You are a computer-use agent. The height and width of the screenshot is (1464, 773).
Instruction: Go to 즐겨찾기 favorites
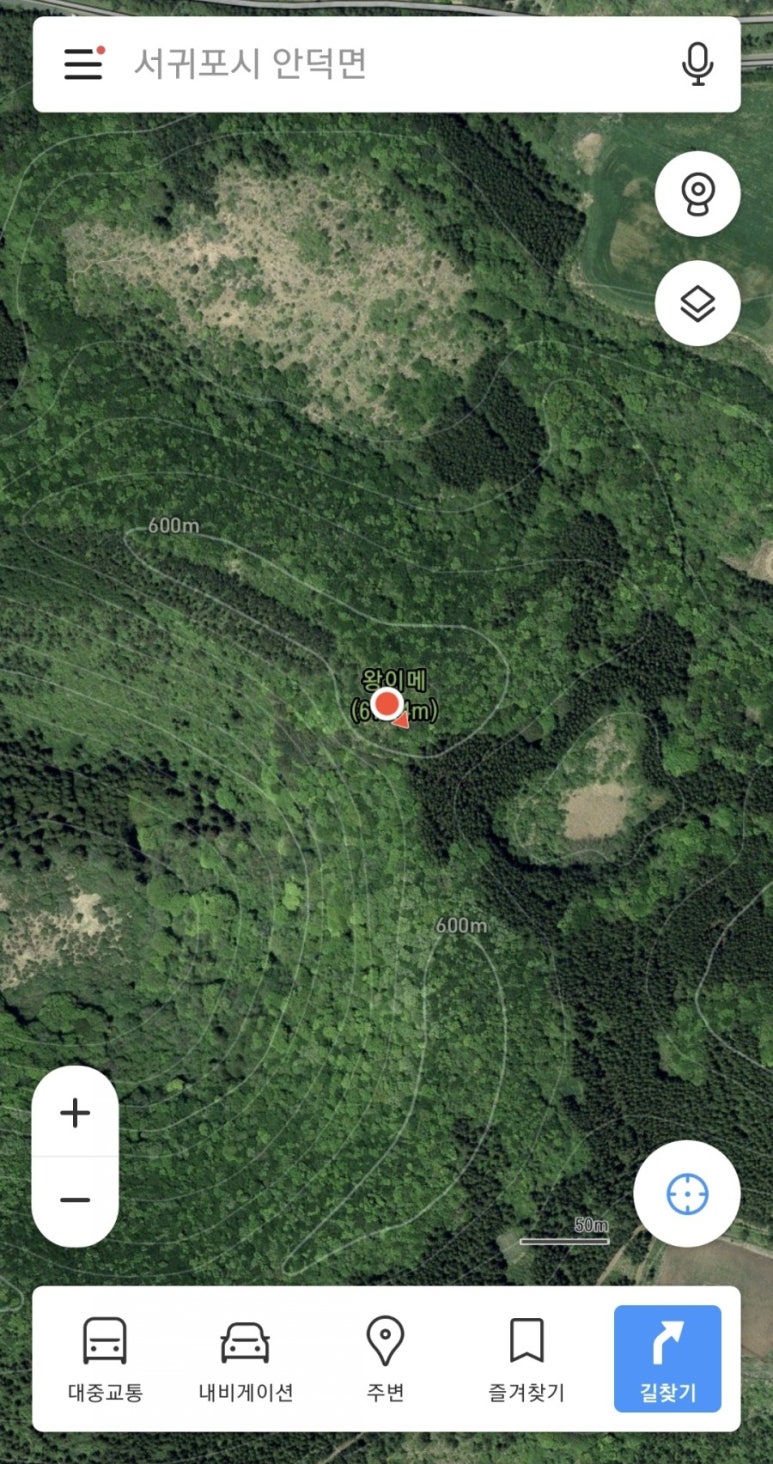[526, 1358]
